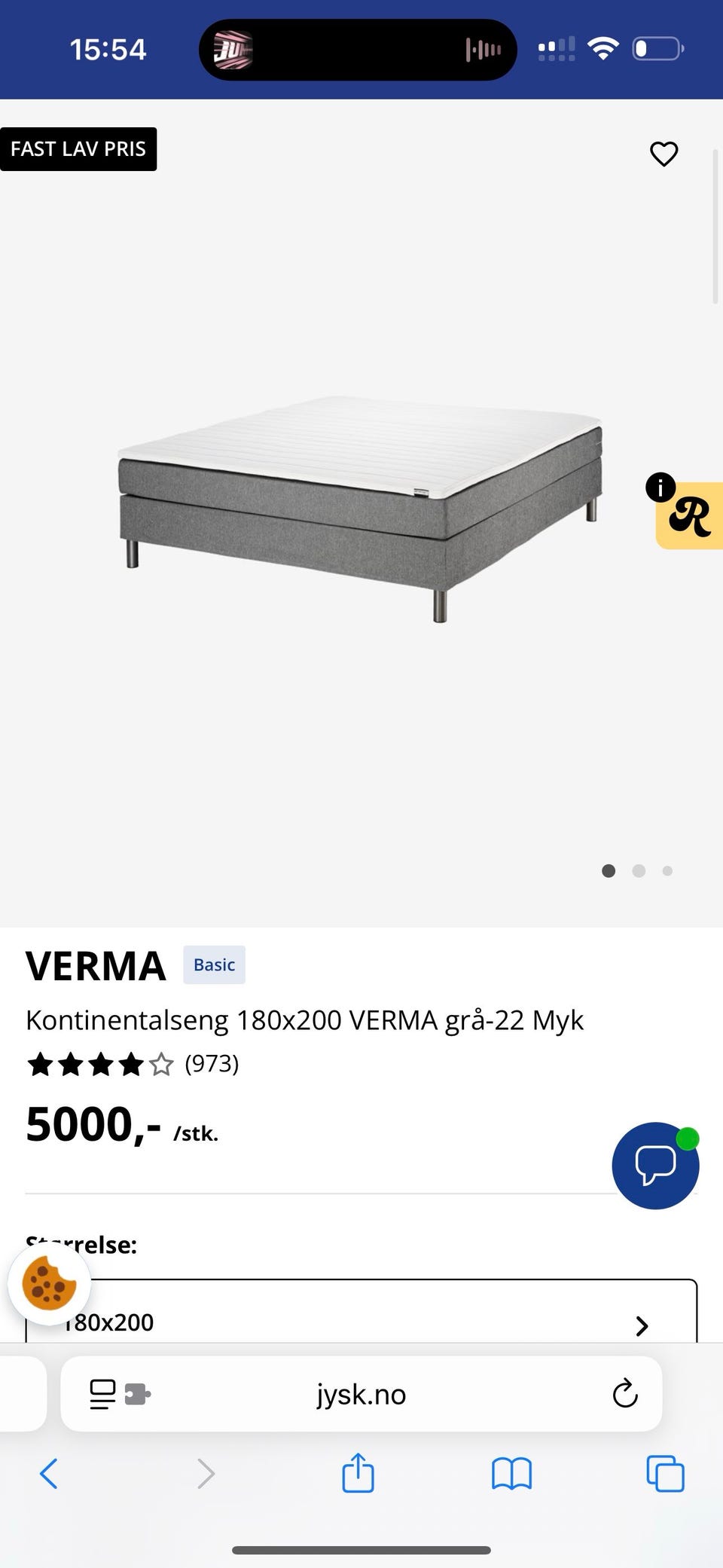The height and width of the screenshot is (1568, 723).
Task: Share this product page
Action: point(358,1472)
